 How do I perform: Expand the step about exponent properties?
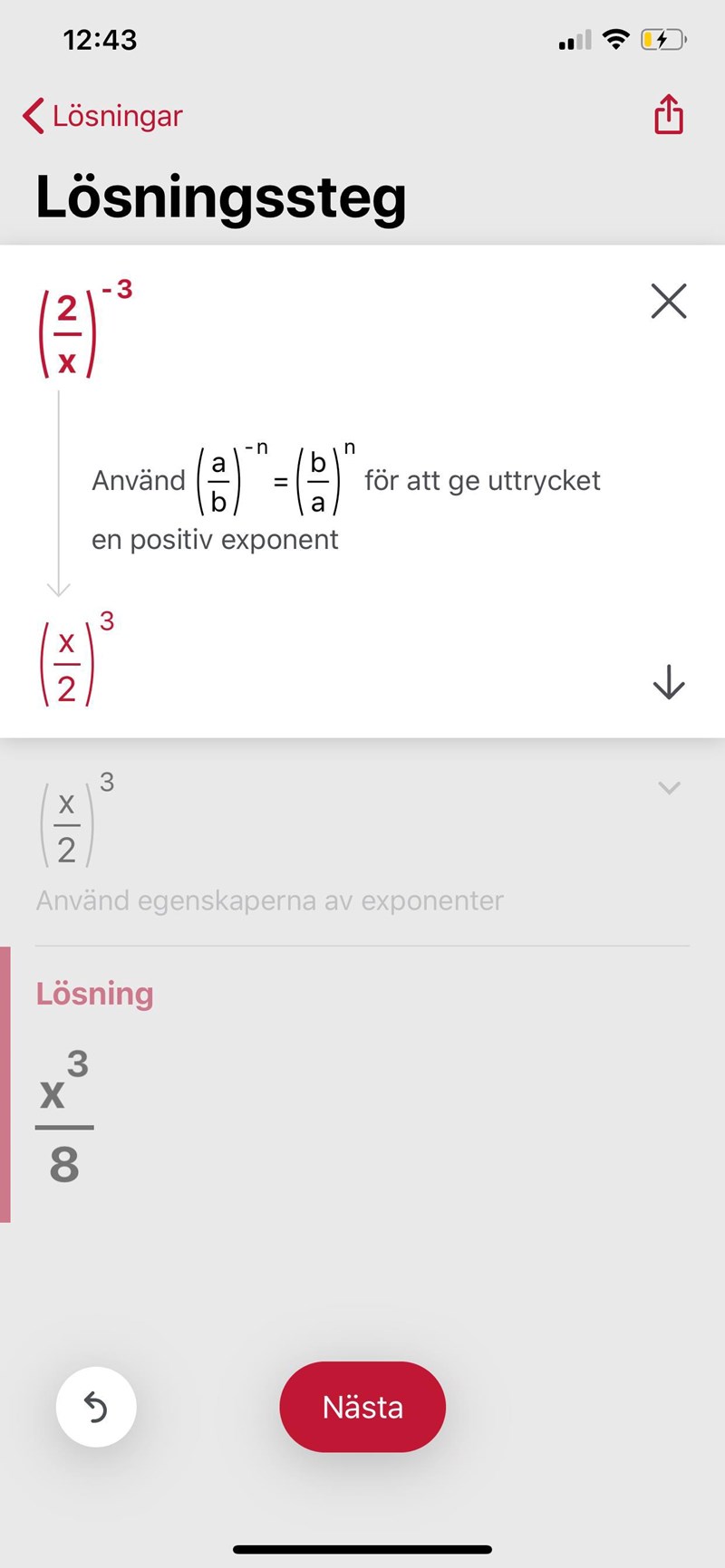pos(668,788)
